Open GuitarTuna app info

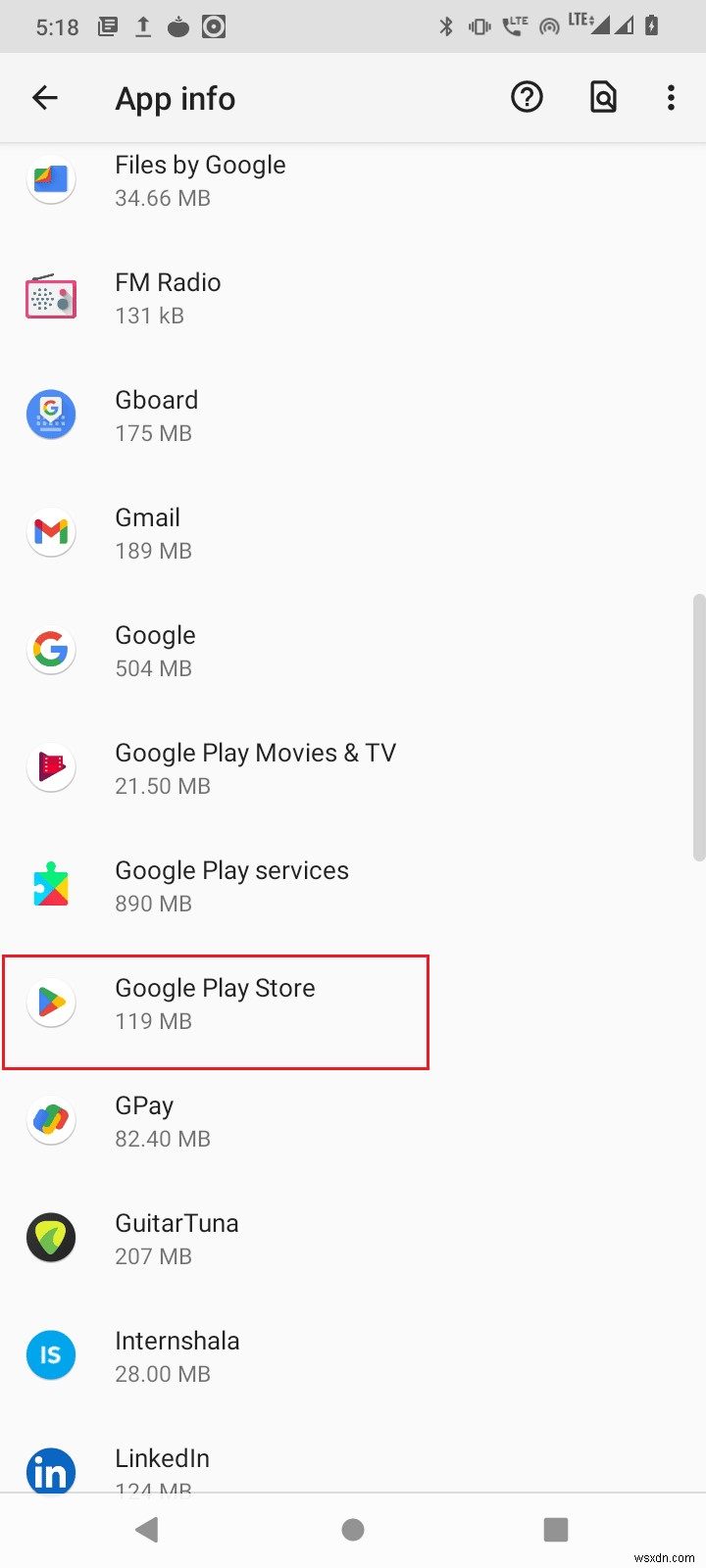coord(176,1239)
